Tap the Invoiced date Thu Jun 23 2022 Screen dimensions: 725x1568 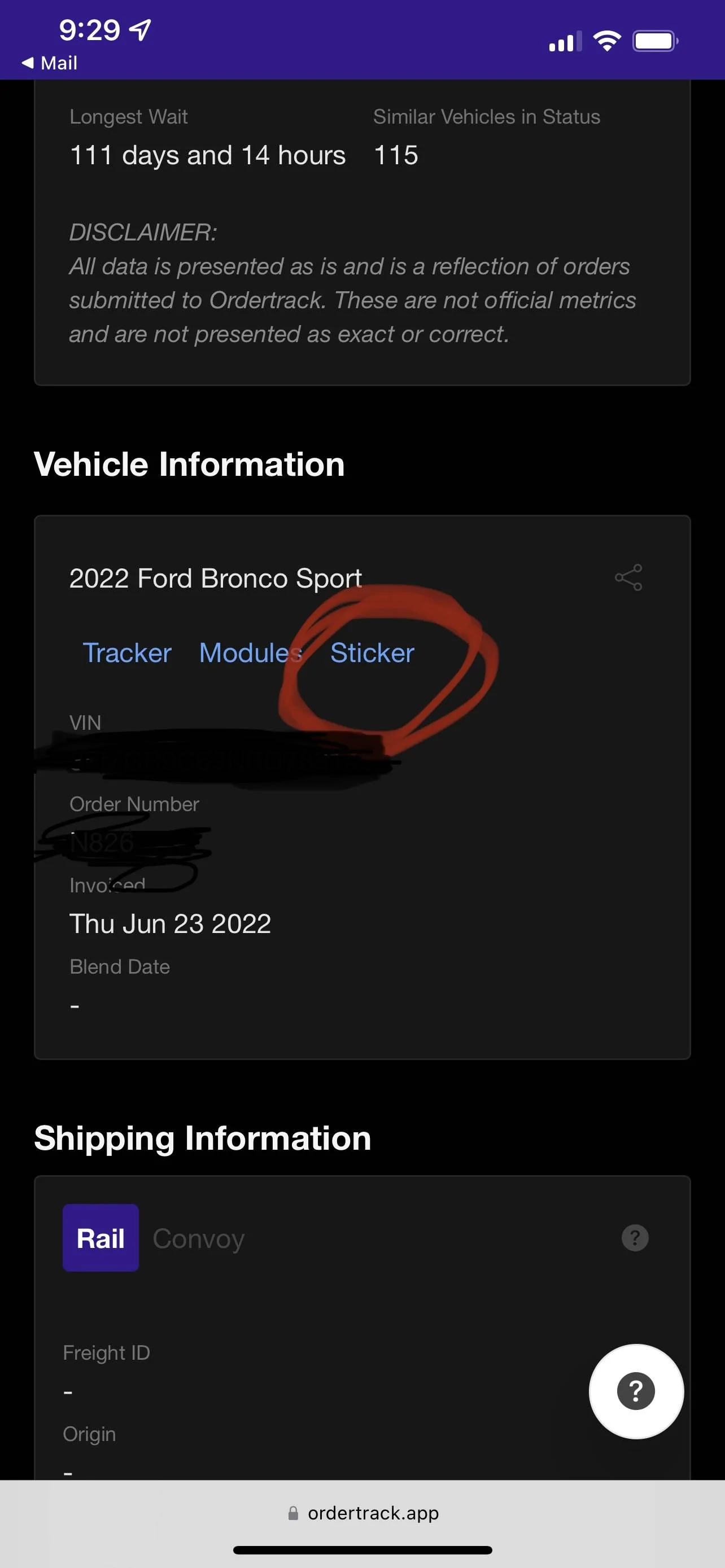(x=171, y=923)
